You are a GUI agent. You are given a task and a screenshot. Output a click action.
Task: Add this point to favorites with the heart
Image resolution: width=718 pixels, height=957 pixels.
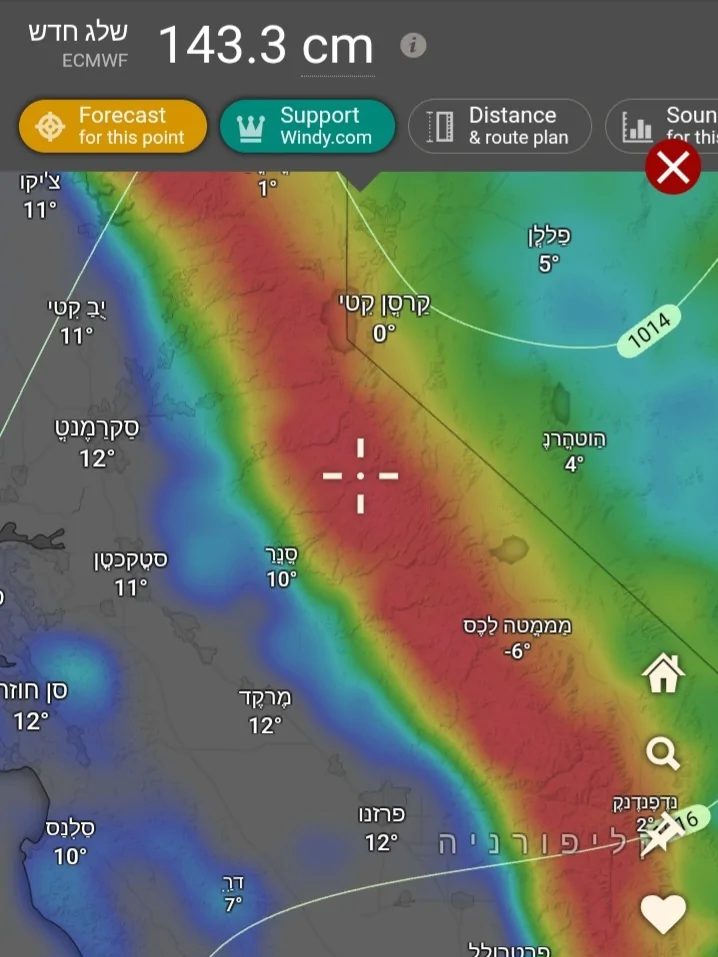pyautogui.click(x=663, y=912)
